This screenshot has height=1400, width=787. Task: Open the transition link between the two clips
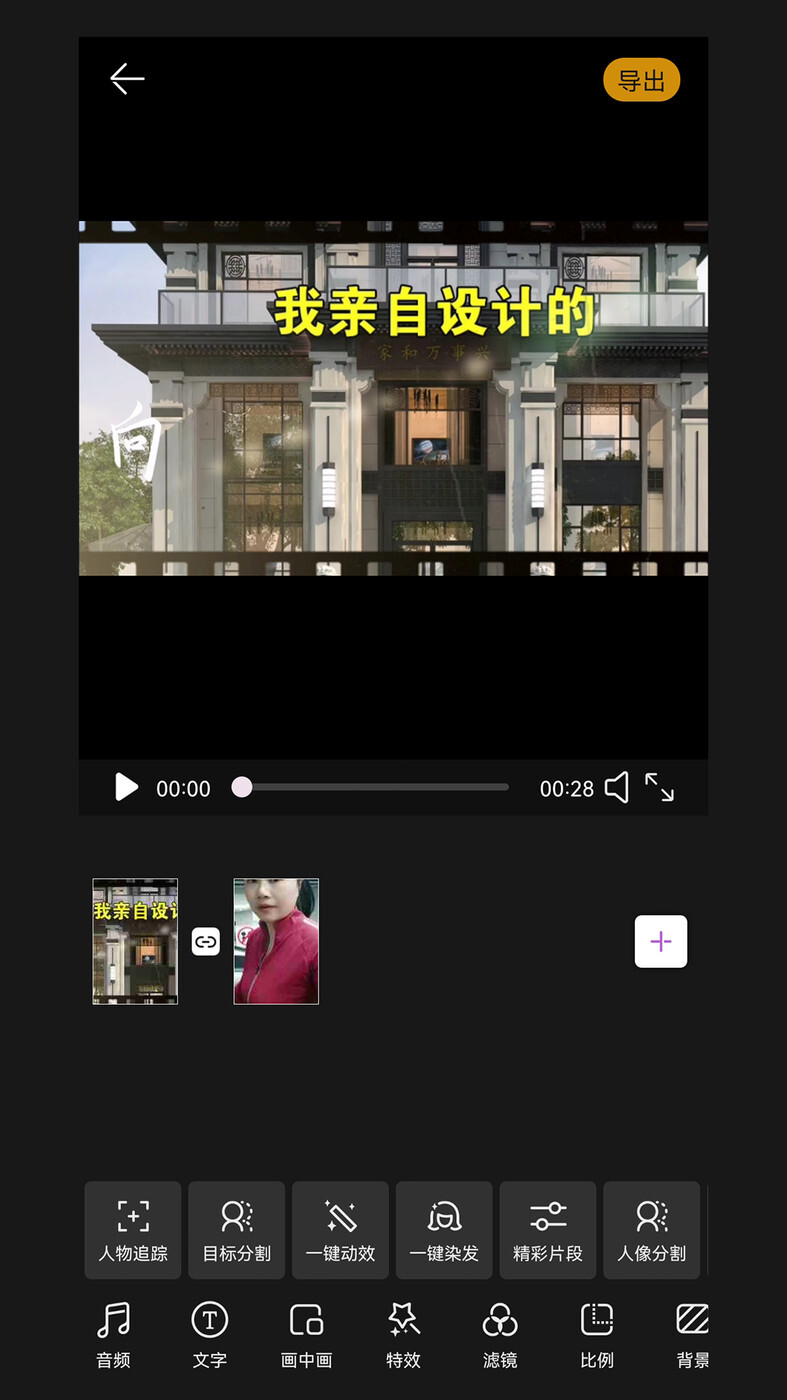click(206, 941)
